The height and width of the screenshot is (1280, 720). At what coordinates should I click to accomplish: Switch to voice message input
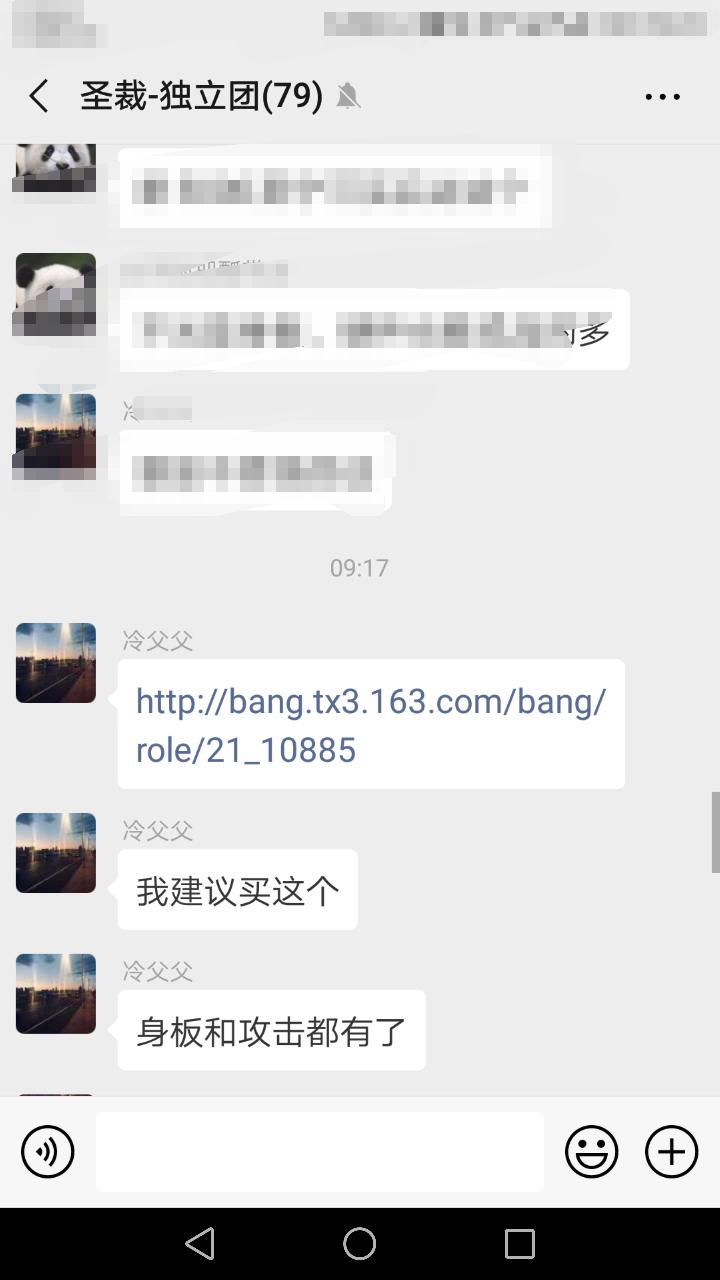click(48, 1152)
